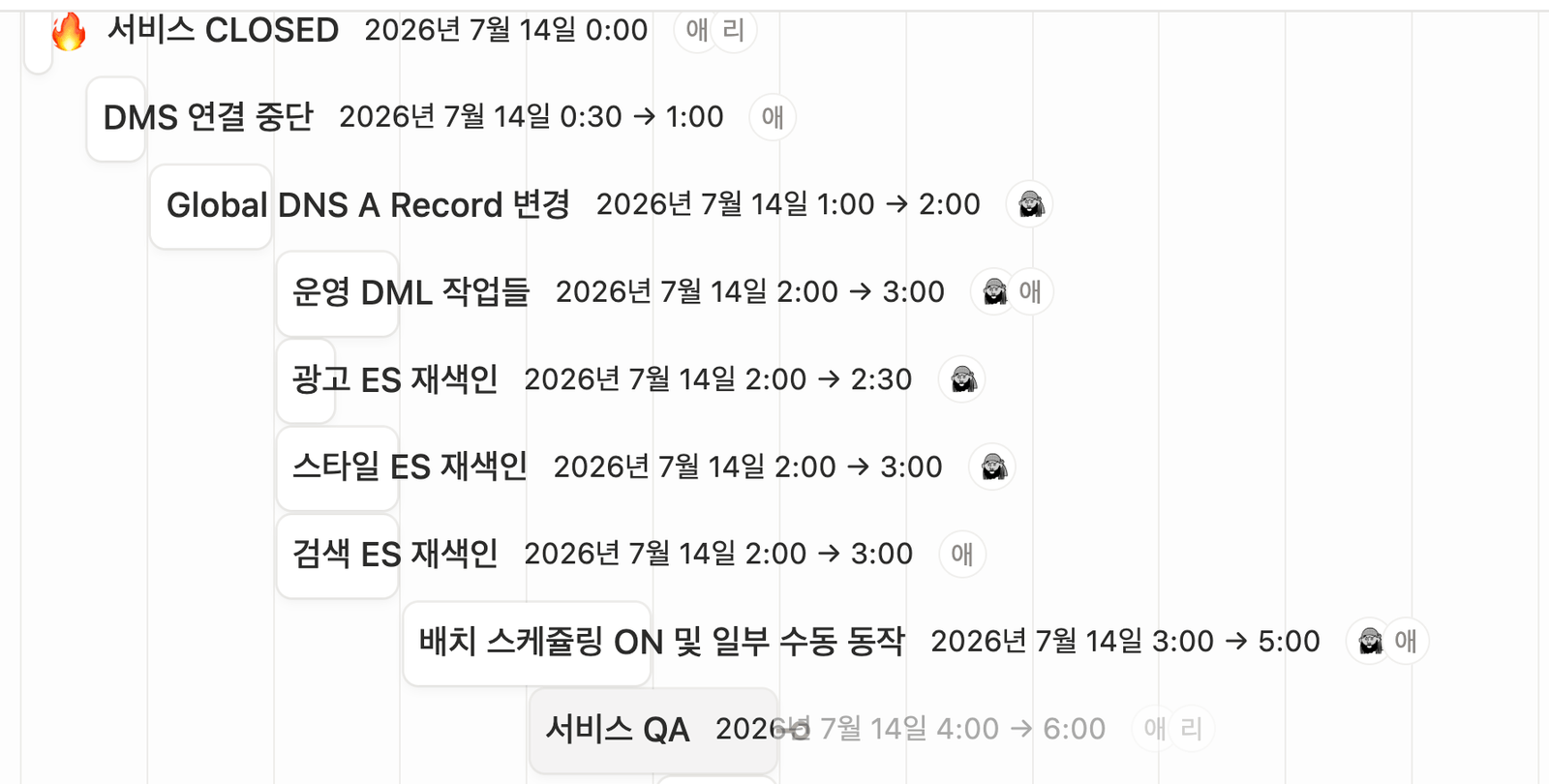Open the 서비스 QA timeline item
This screenshot has width=1549, height=784.
(x=618, y=729)
